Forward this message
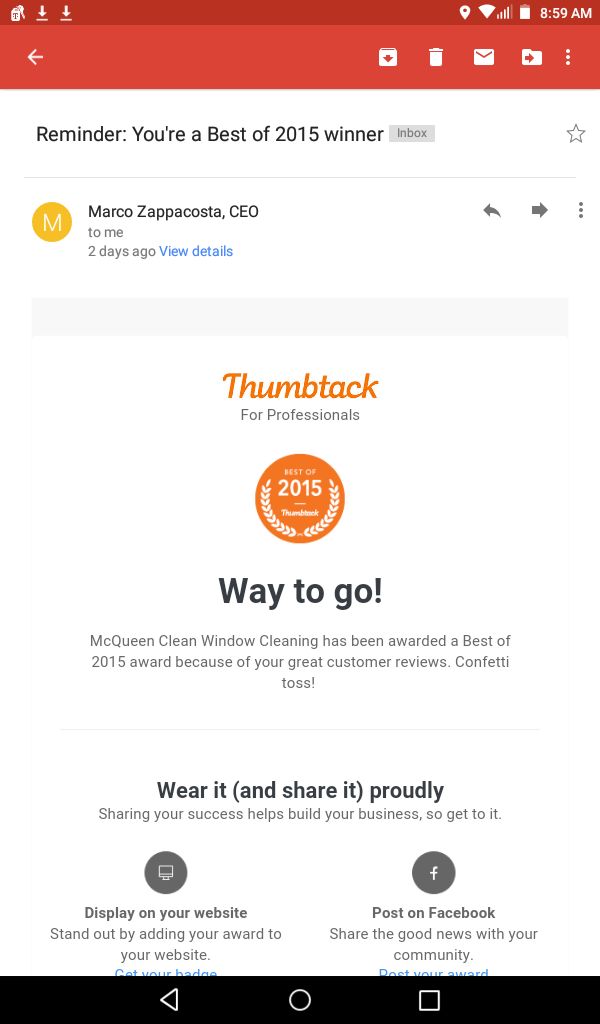The width and height of the screenshot is (600, 1024). pos(540,211)
